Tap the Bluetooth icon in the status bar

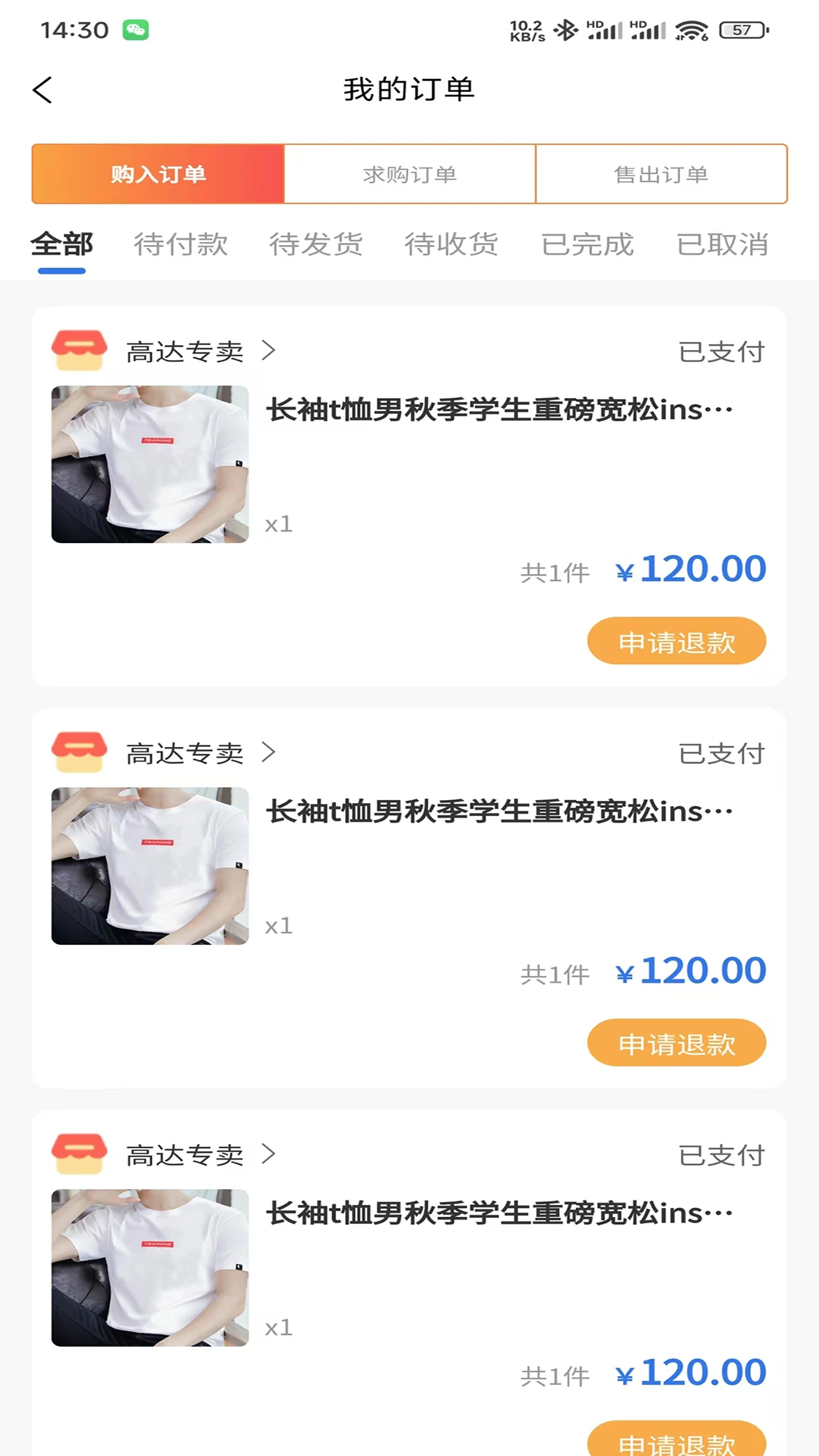click(x=566, y=30)
